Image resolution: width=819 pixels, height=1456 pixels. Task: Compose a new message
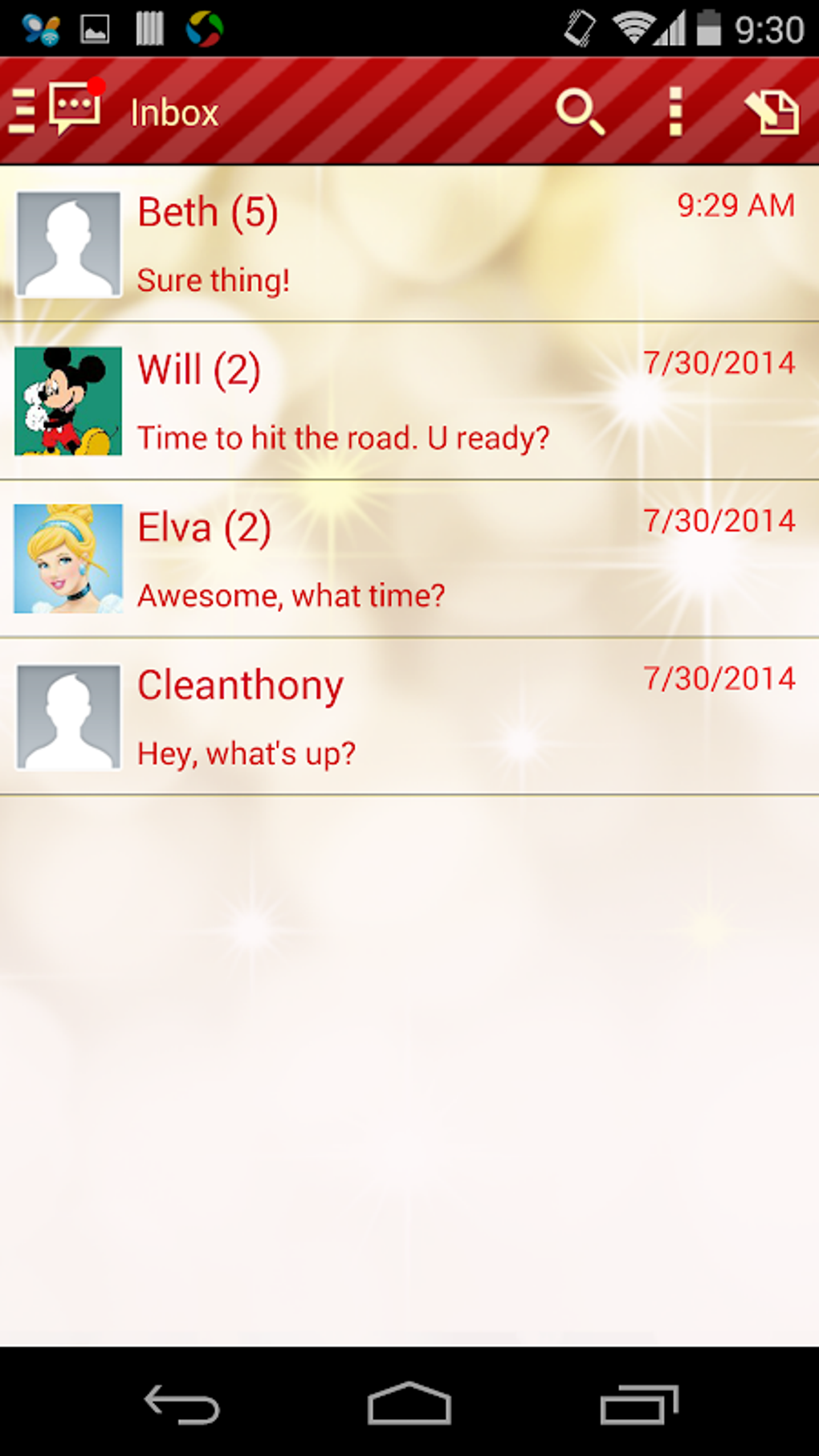[772, 111]
